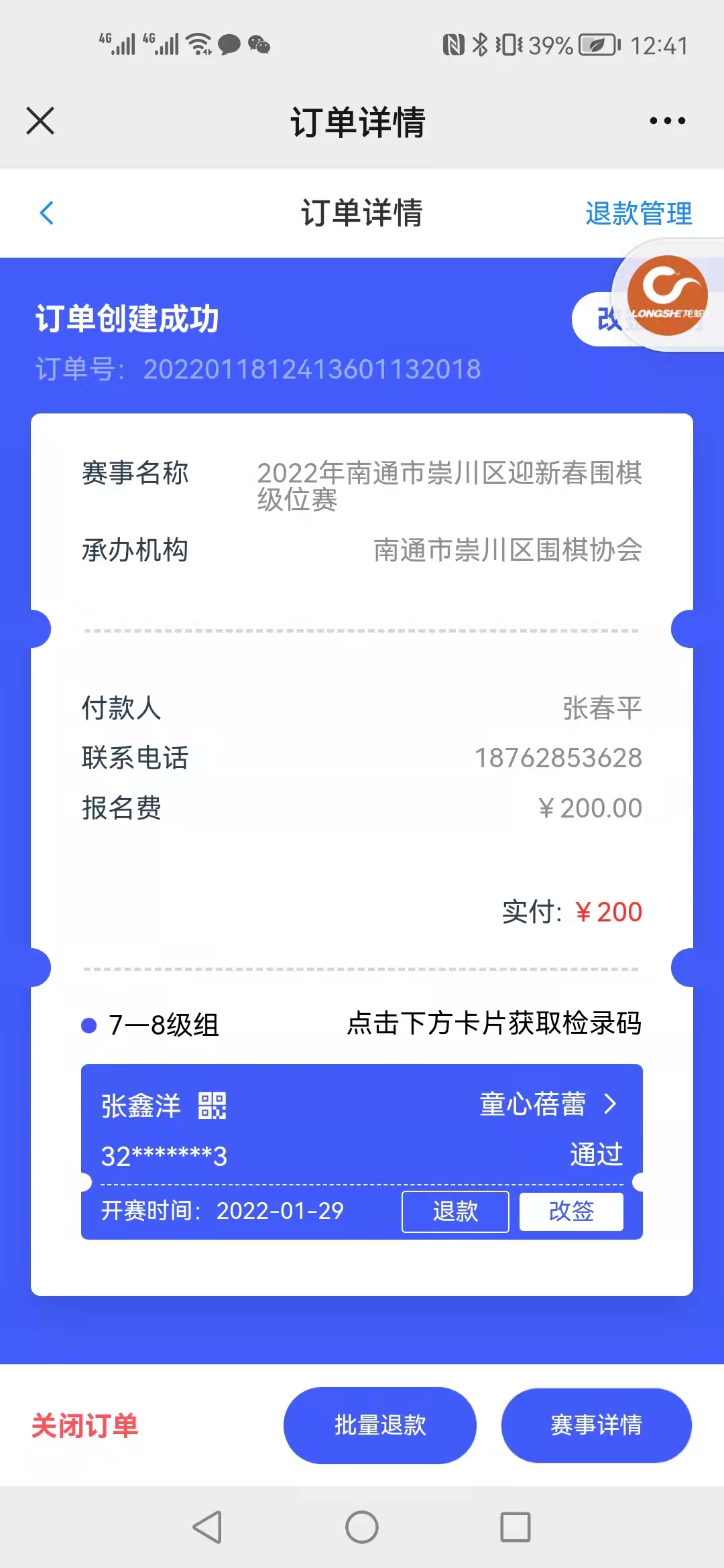This screenshot has height=1568, width=724.
Task: Open the system recent apps view
Action: [x=516, y=1527]
